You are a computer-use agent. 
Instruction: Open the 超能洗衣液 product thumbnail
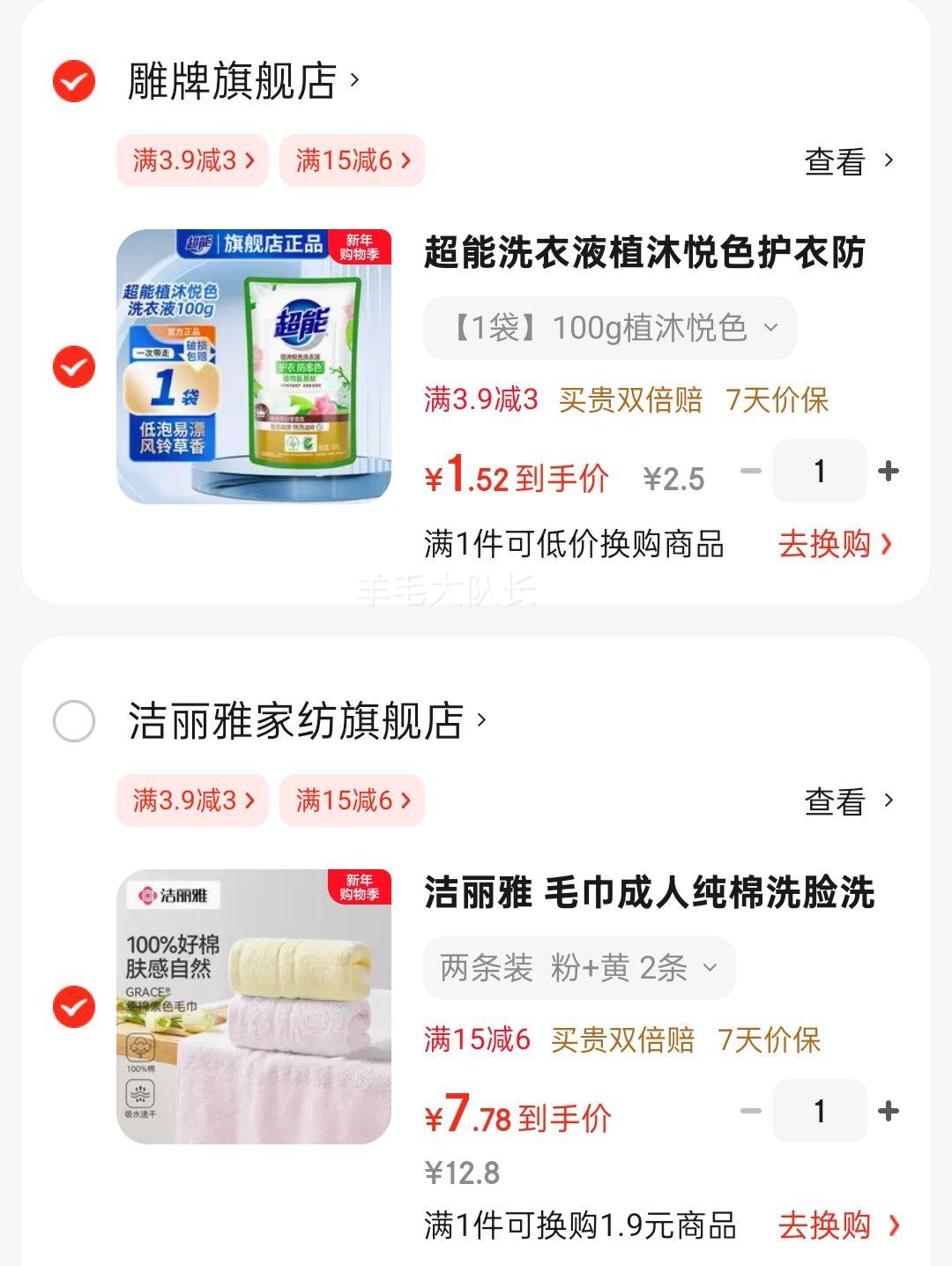point(254,364)
